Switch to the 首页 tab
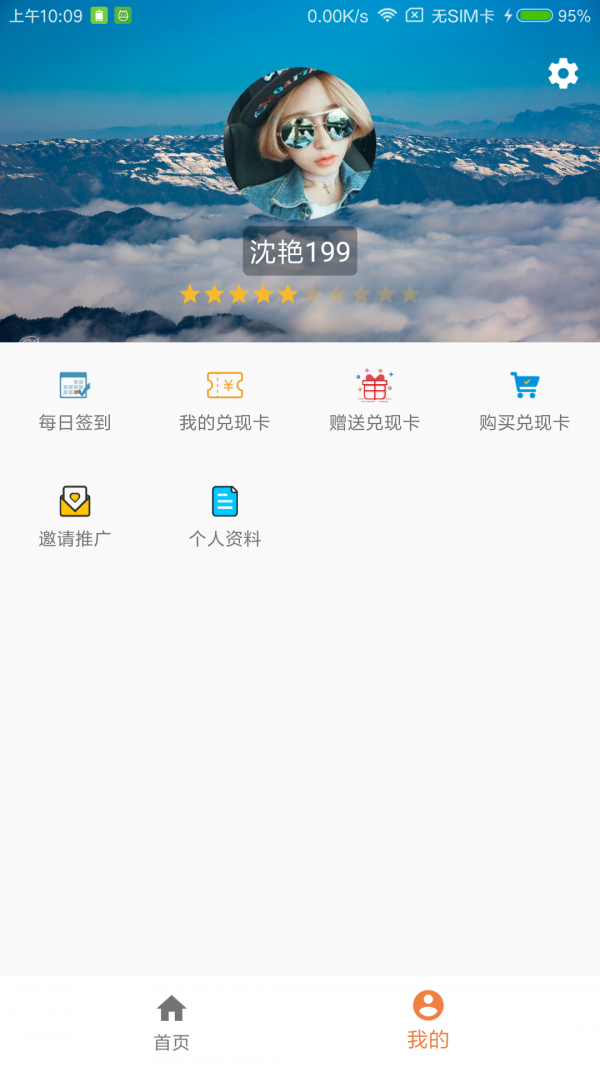Screen dimensions: 600x1067 coord(172,1022)
